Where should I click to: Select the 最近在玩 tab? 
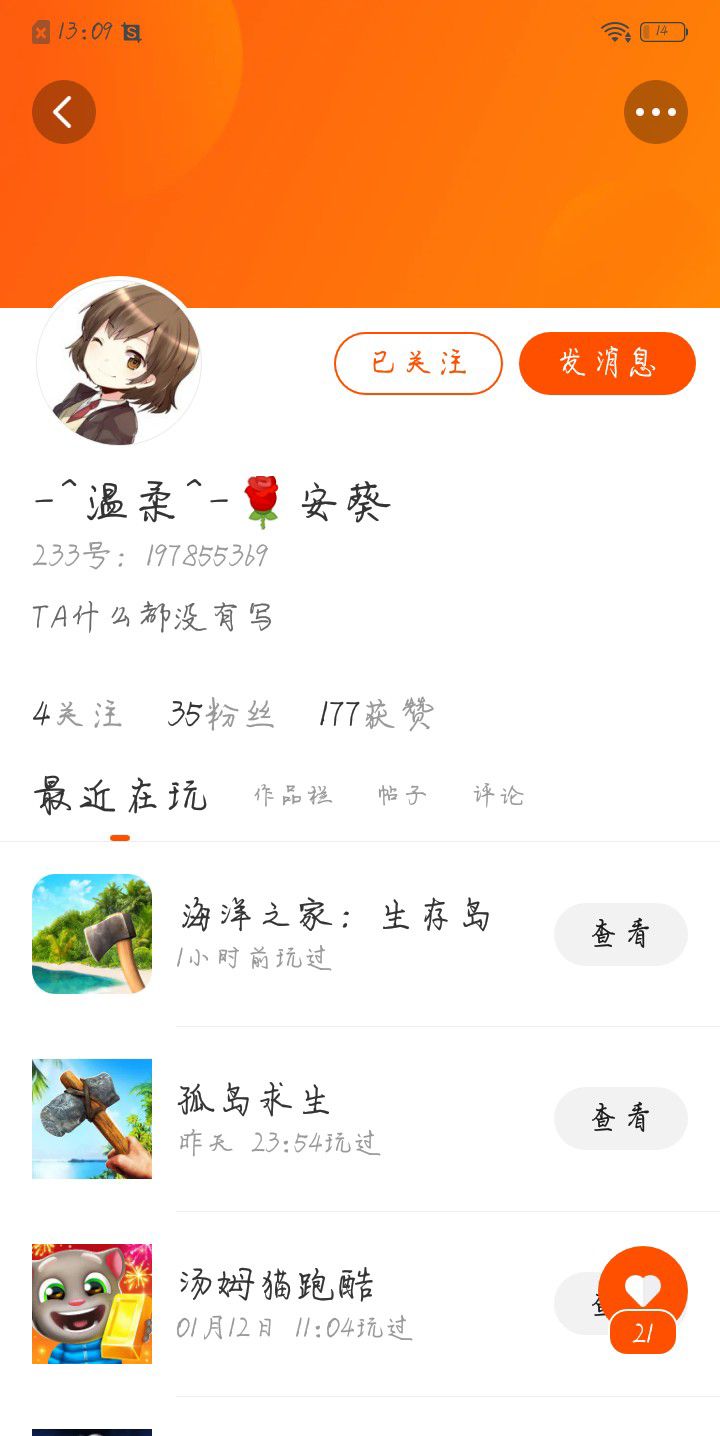(120, 796)
